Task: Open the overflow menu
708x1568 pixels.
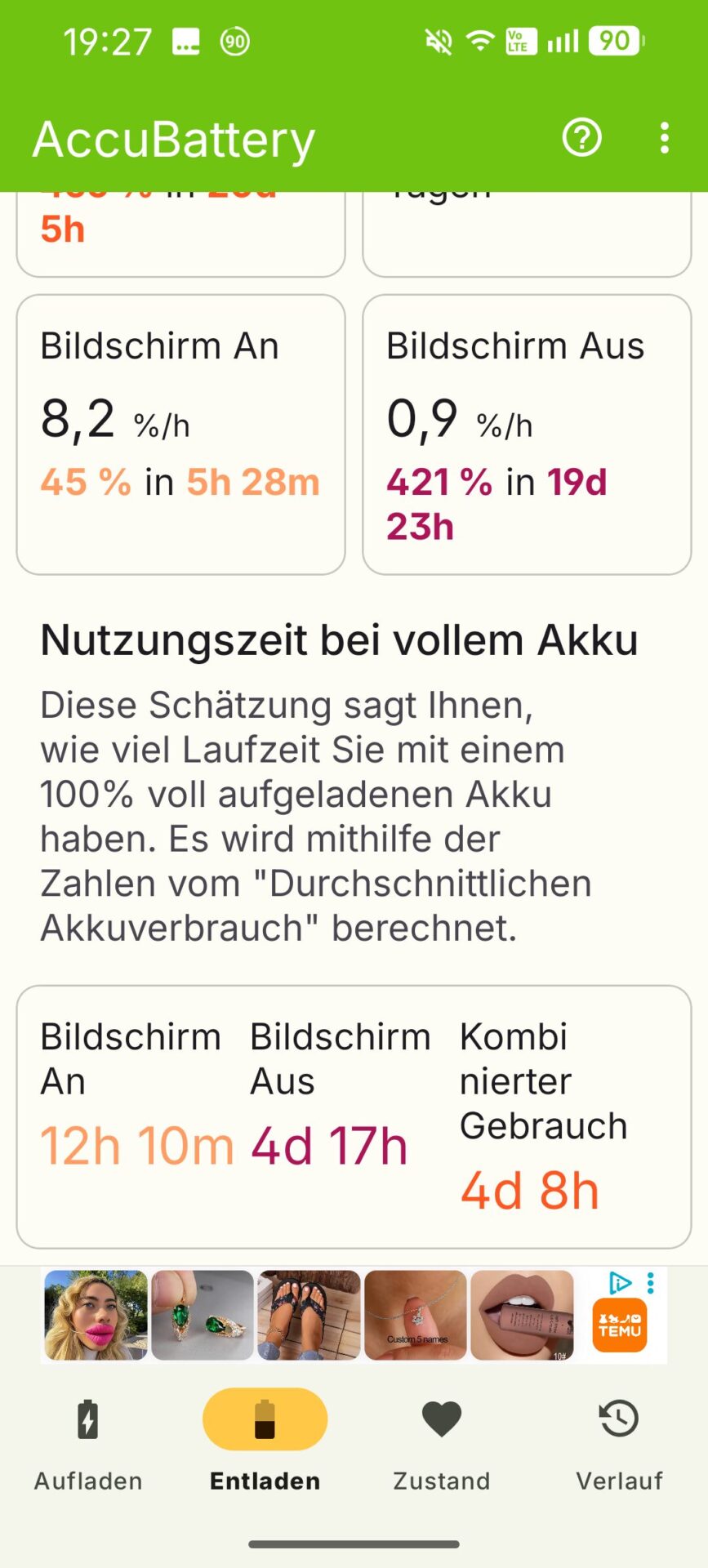Action: [665, 138]
